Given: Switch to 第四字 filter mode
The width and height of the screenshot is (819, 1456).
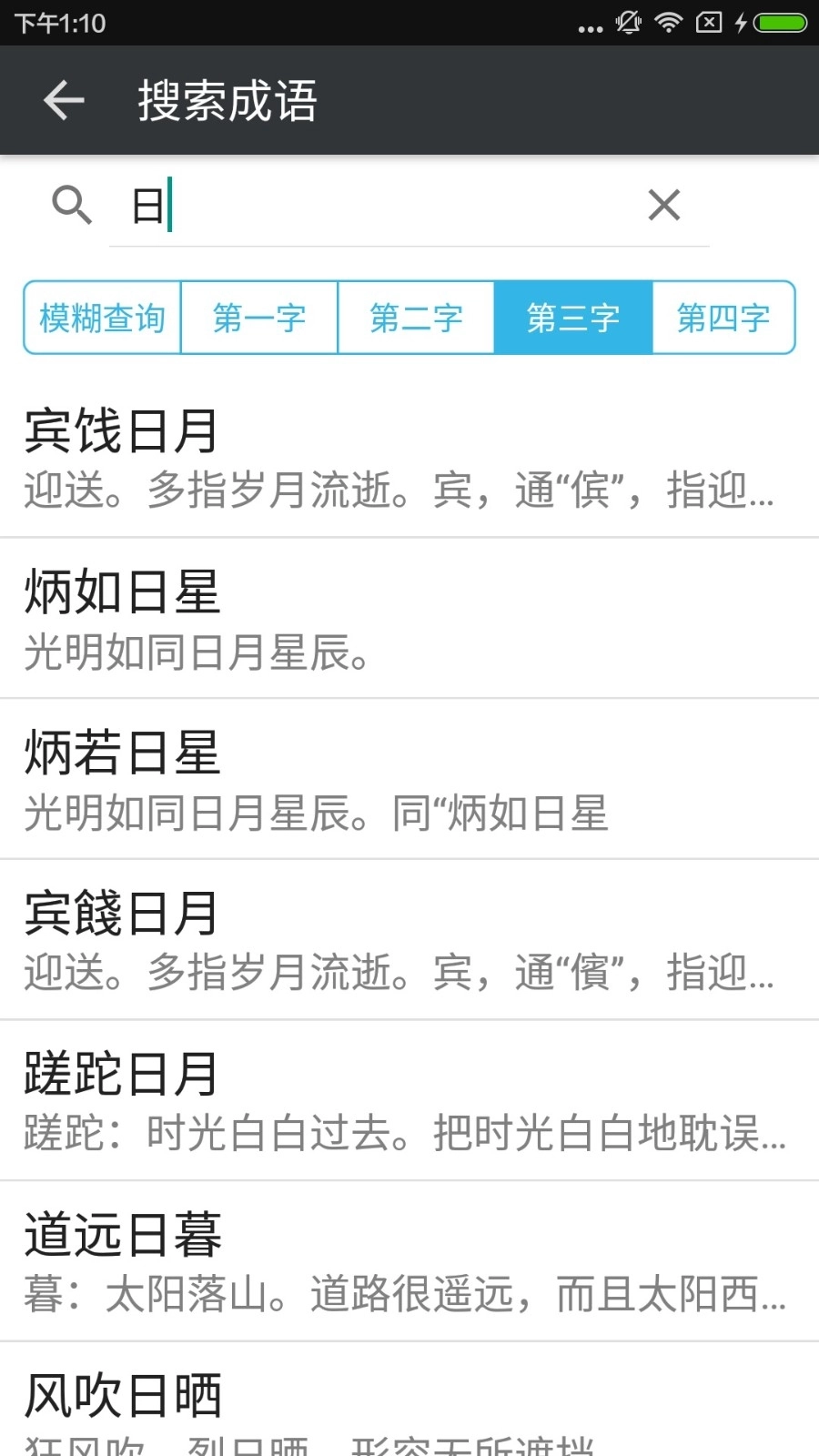Looking at the screenshot, I should (723, 318).
